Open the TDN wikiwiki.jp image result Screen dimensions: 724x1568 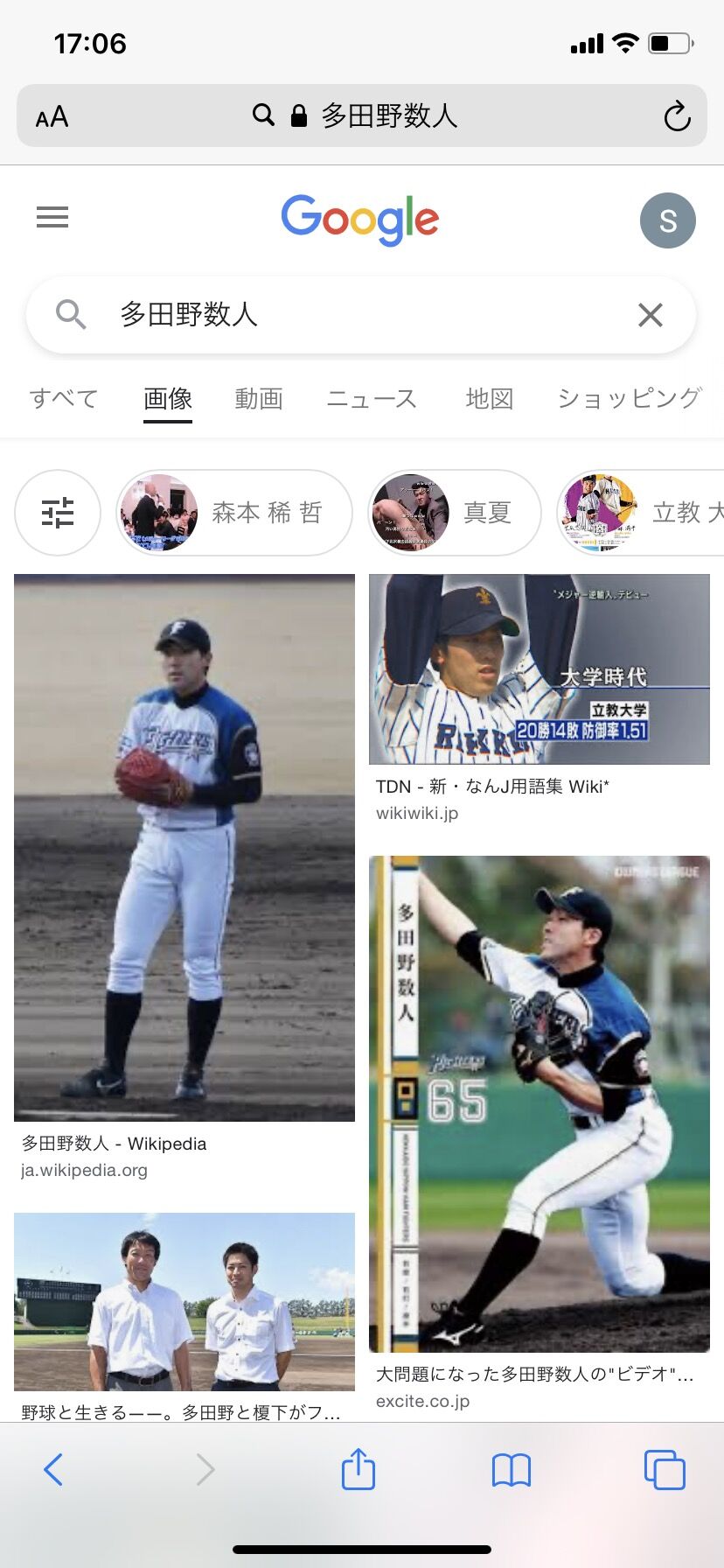point(539,669)
